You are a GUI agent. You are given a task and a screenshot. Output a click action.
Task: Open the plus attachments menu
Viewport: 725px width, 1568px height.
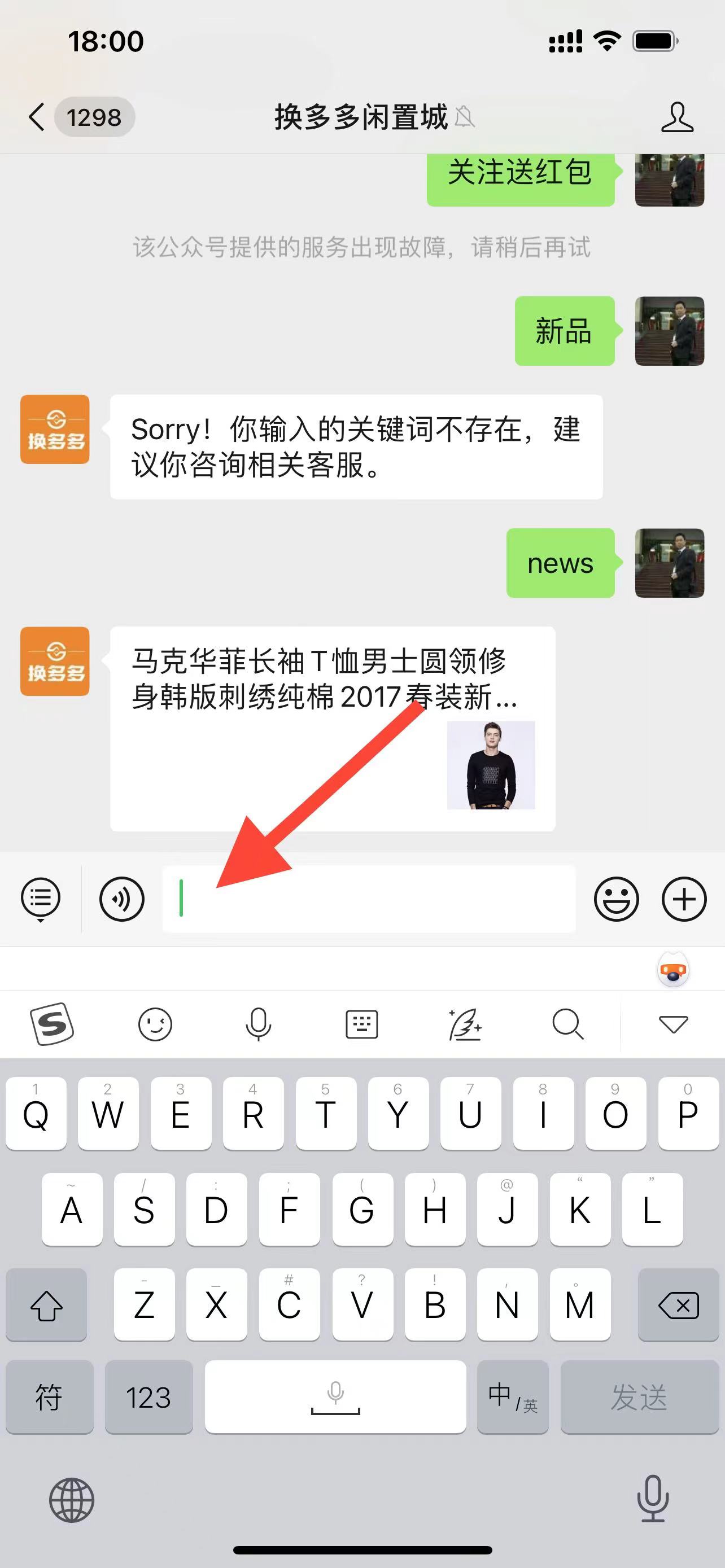(x=684, y=899)
